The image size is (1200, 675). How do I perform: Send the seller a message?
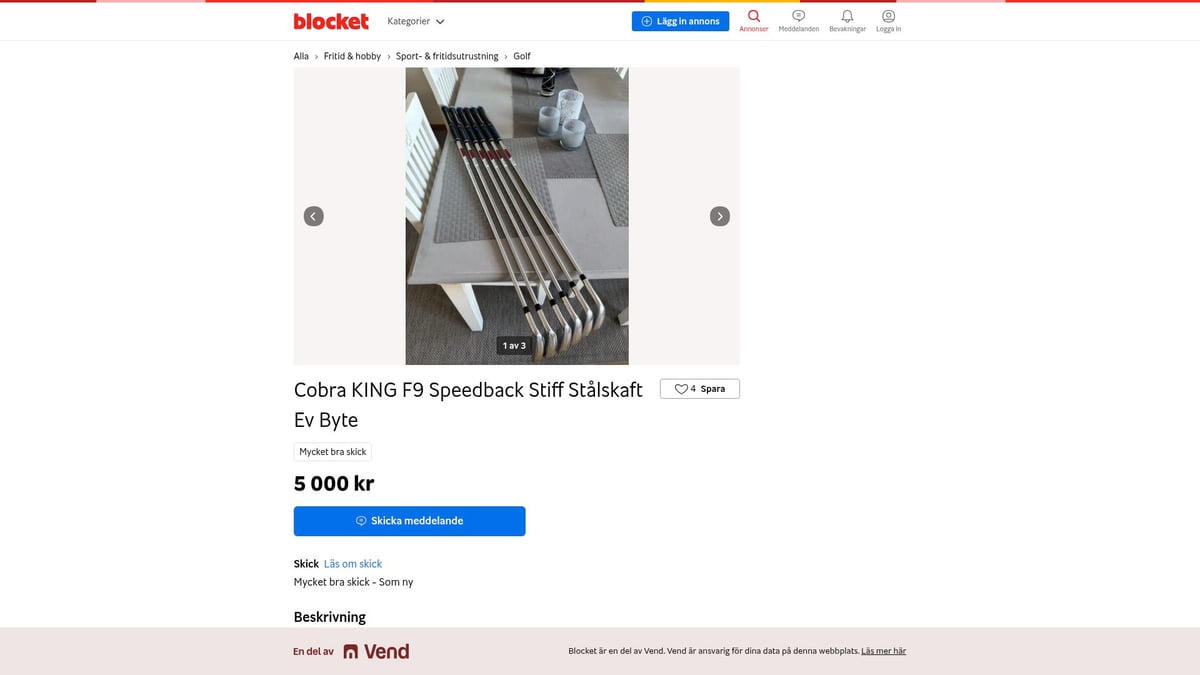tap(409, 521)
